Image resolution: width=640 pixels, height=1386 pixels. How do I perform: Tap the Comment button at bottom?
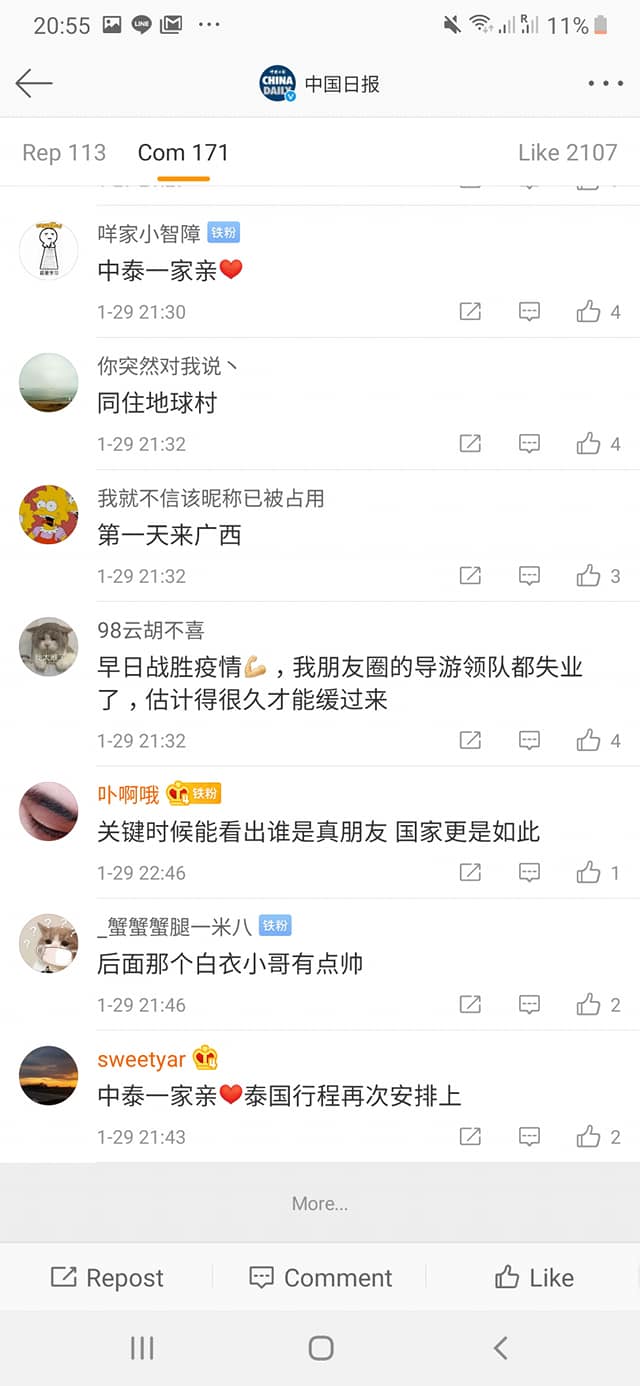click(x=320, y=1278)
